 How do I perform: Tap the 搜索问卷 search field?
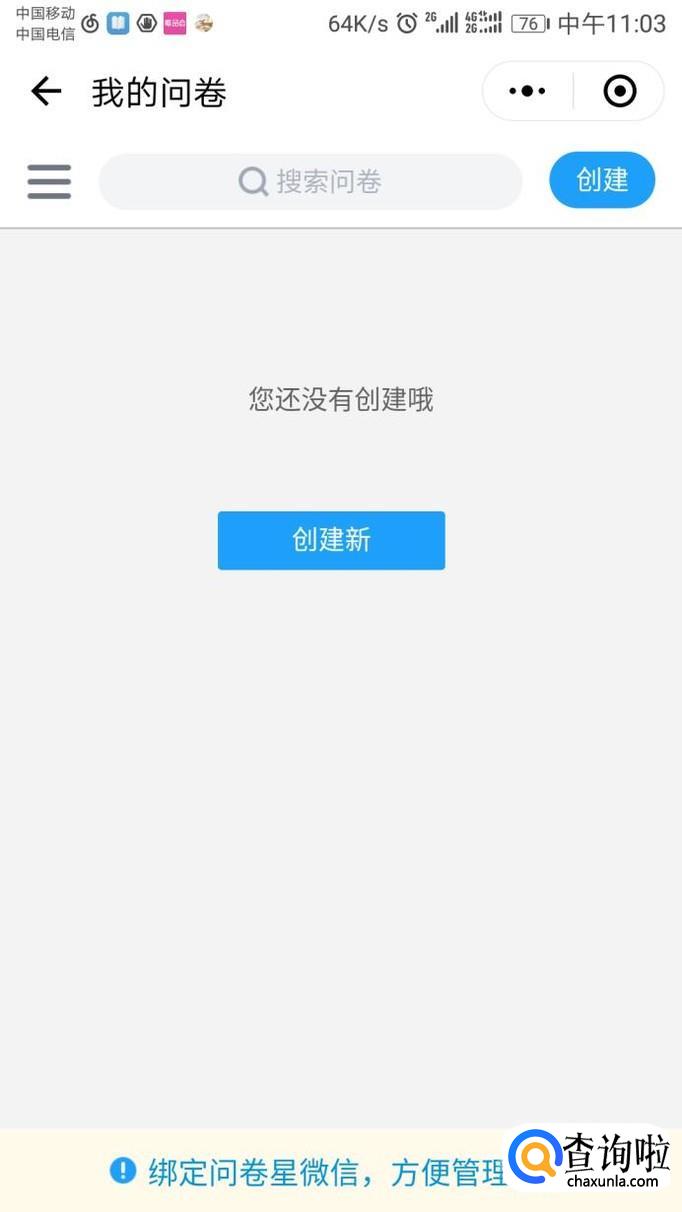(x=310, y=182)
